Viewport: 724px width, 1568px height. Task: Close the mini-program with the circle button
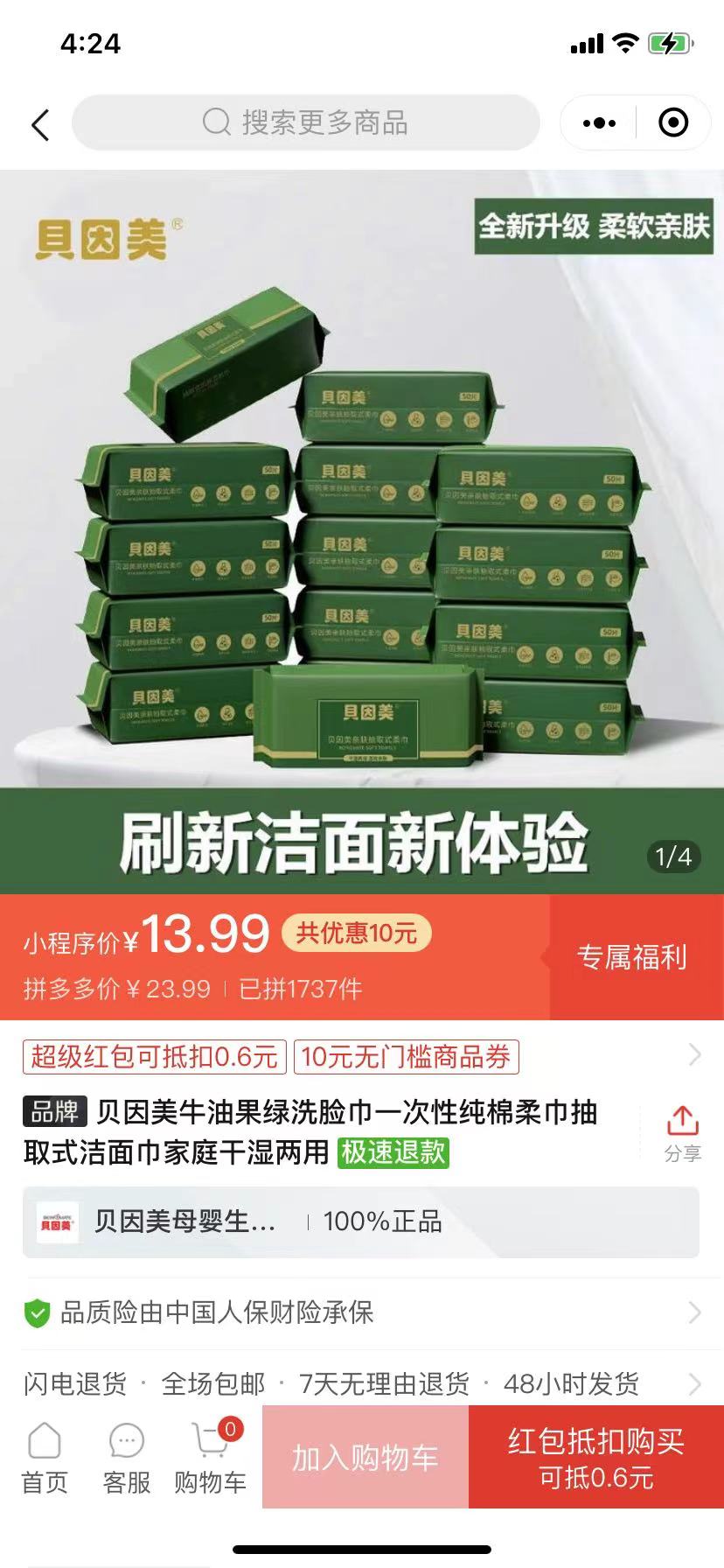[x=672, y=123]
